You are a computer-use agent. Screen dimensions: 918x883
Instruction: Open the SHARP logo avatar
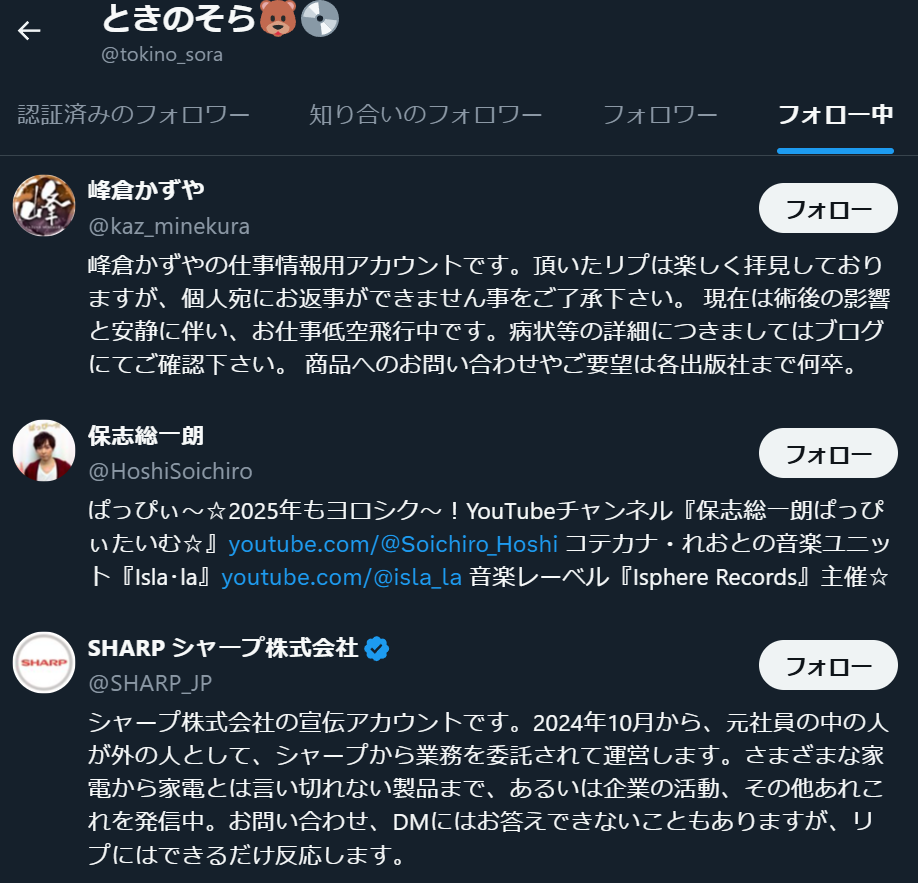[x=44, y=663]
